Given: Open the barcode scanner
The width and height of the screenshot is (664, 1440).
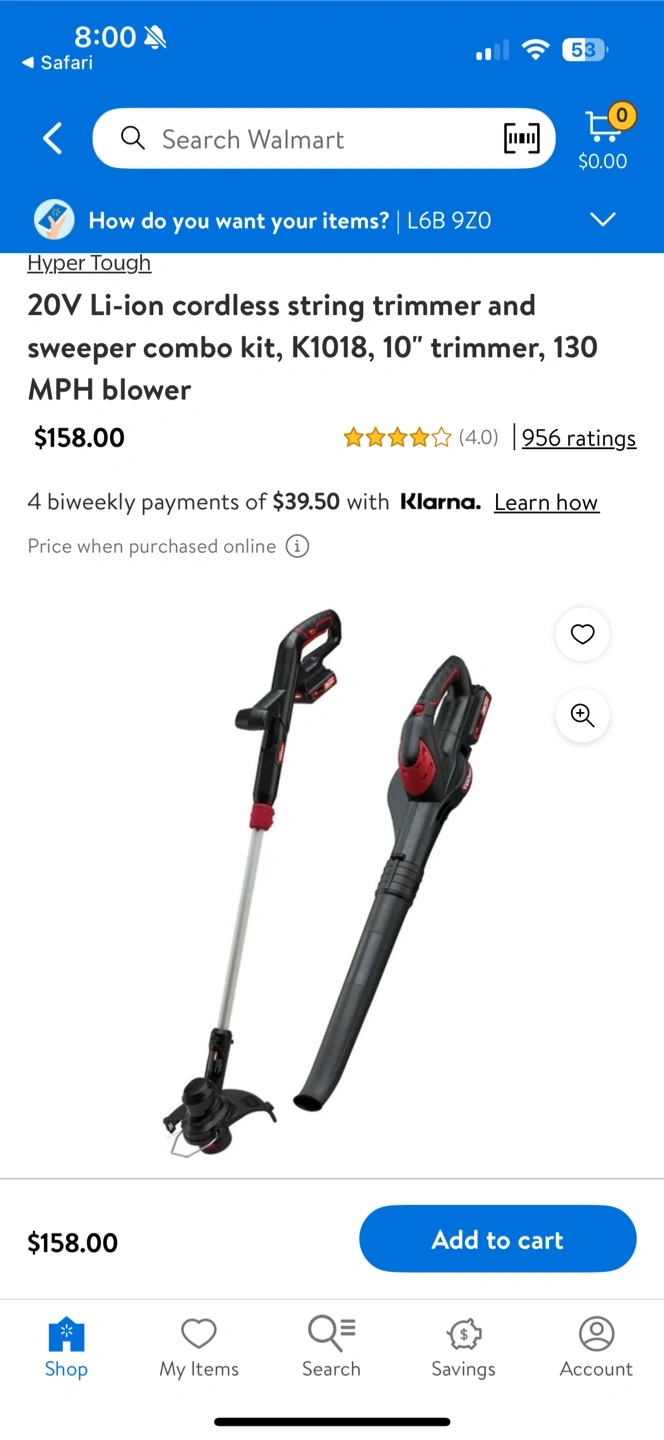Looking at the screenshot, I should tap(521, 139).
